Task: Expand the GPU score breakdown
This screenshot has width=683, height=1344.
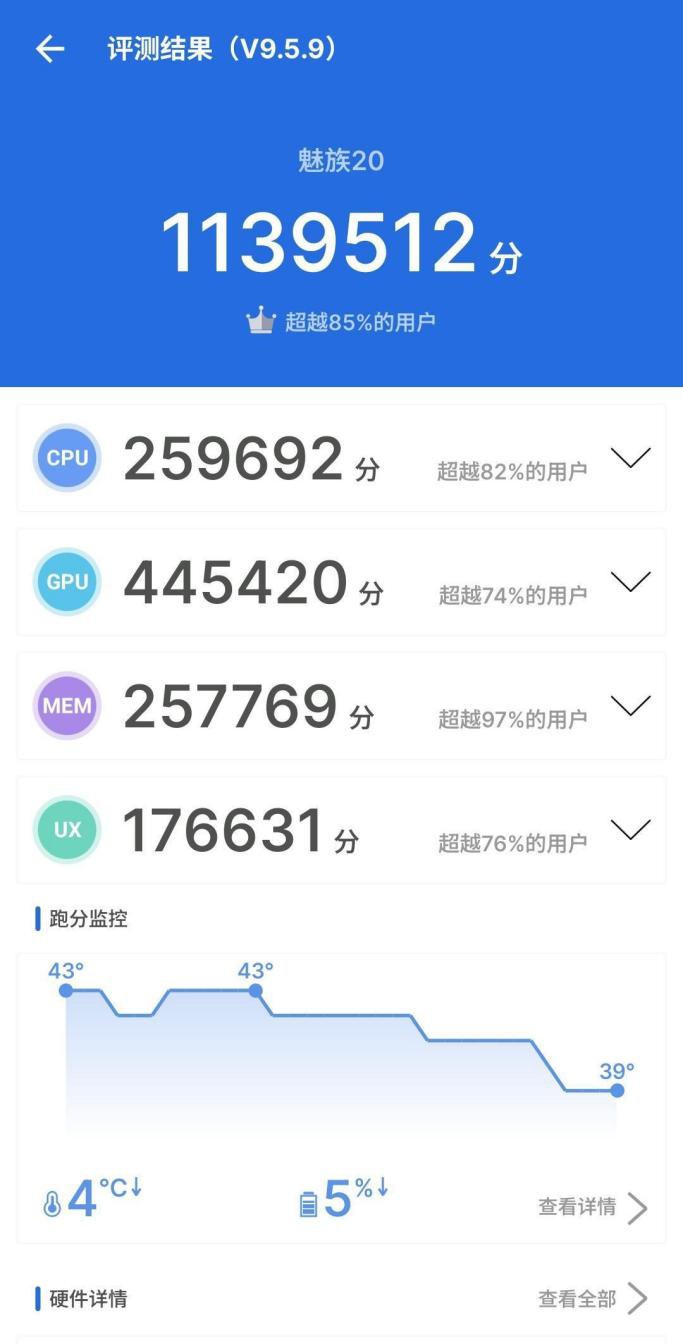Action: point(630,582)
